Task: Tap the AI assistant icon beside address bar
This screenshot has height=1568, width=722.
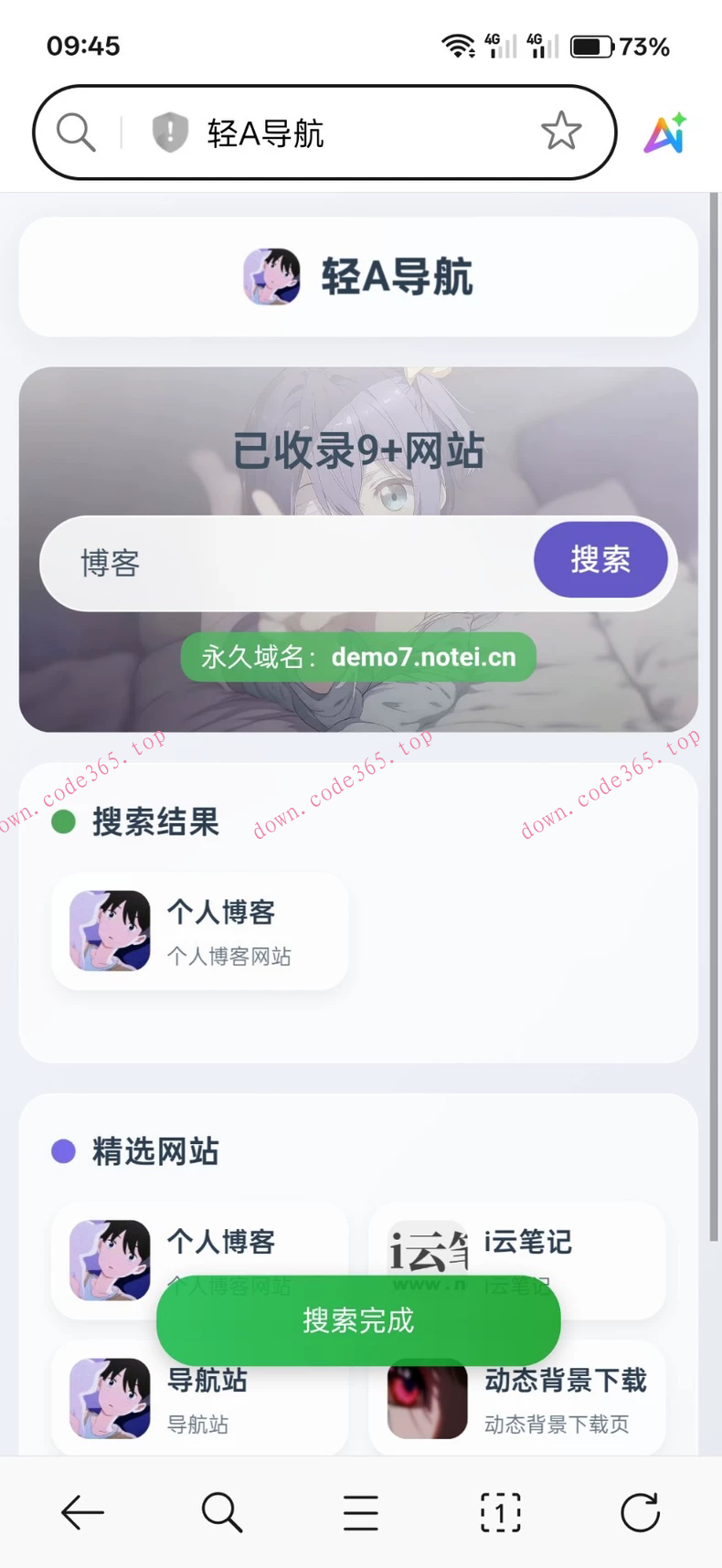Action: tap(664, 132)
